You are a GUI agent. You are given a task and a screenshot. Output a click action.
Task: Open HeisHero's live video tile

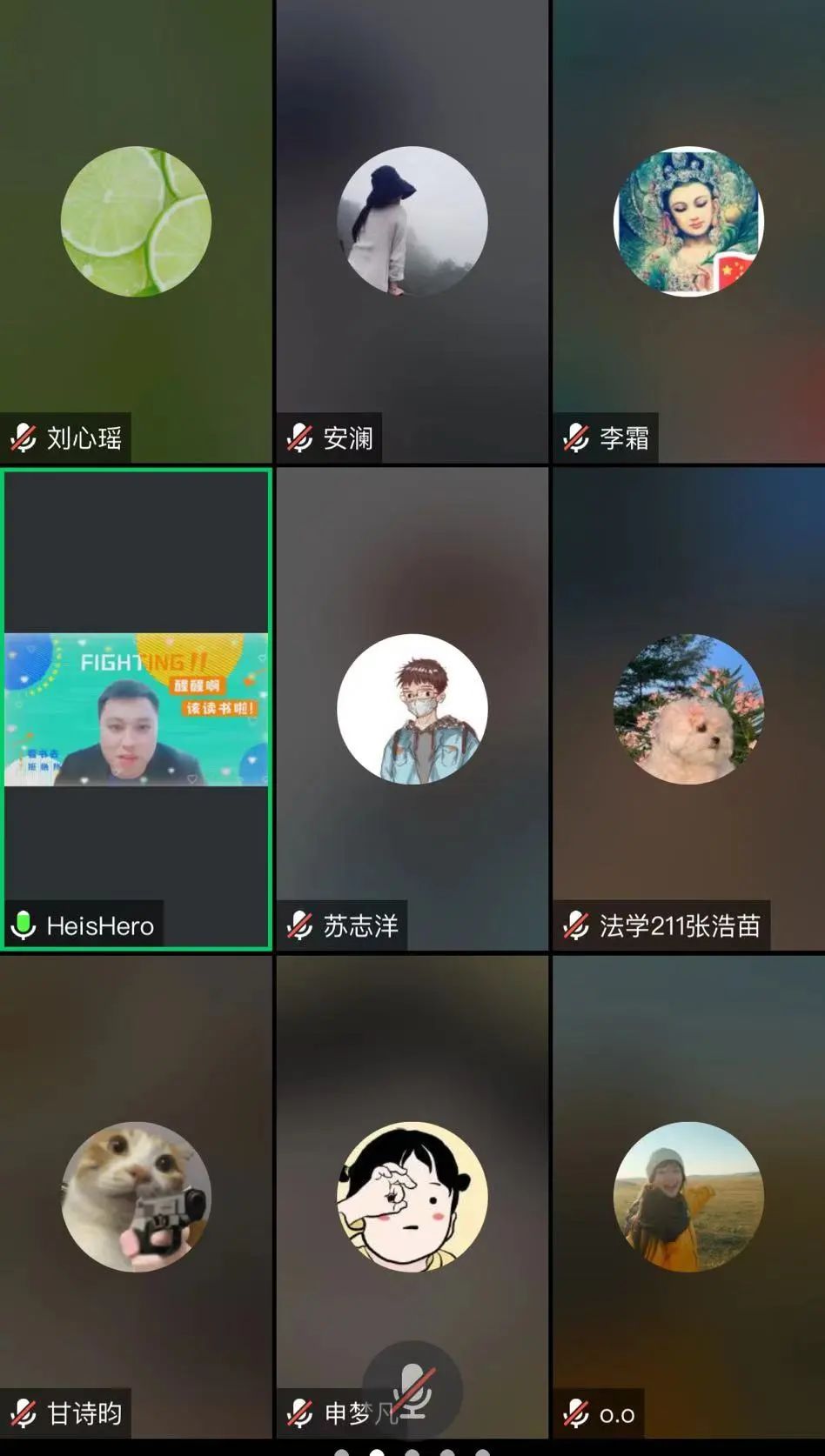(x=137, y=710)
